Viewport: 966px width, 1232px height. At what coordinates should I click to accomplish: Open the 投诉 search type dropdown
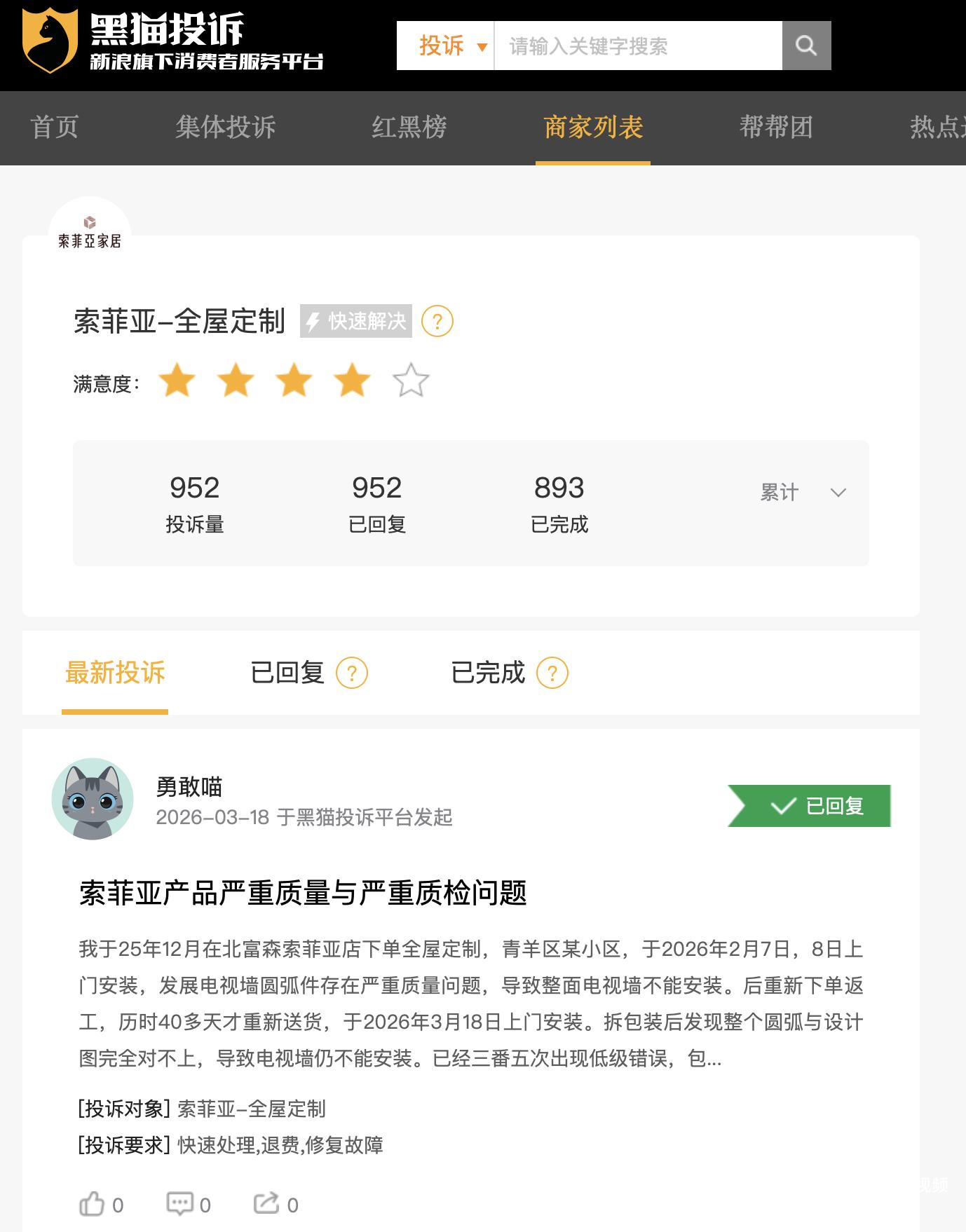tap(451, 46)
